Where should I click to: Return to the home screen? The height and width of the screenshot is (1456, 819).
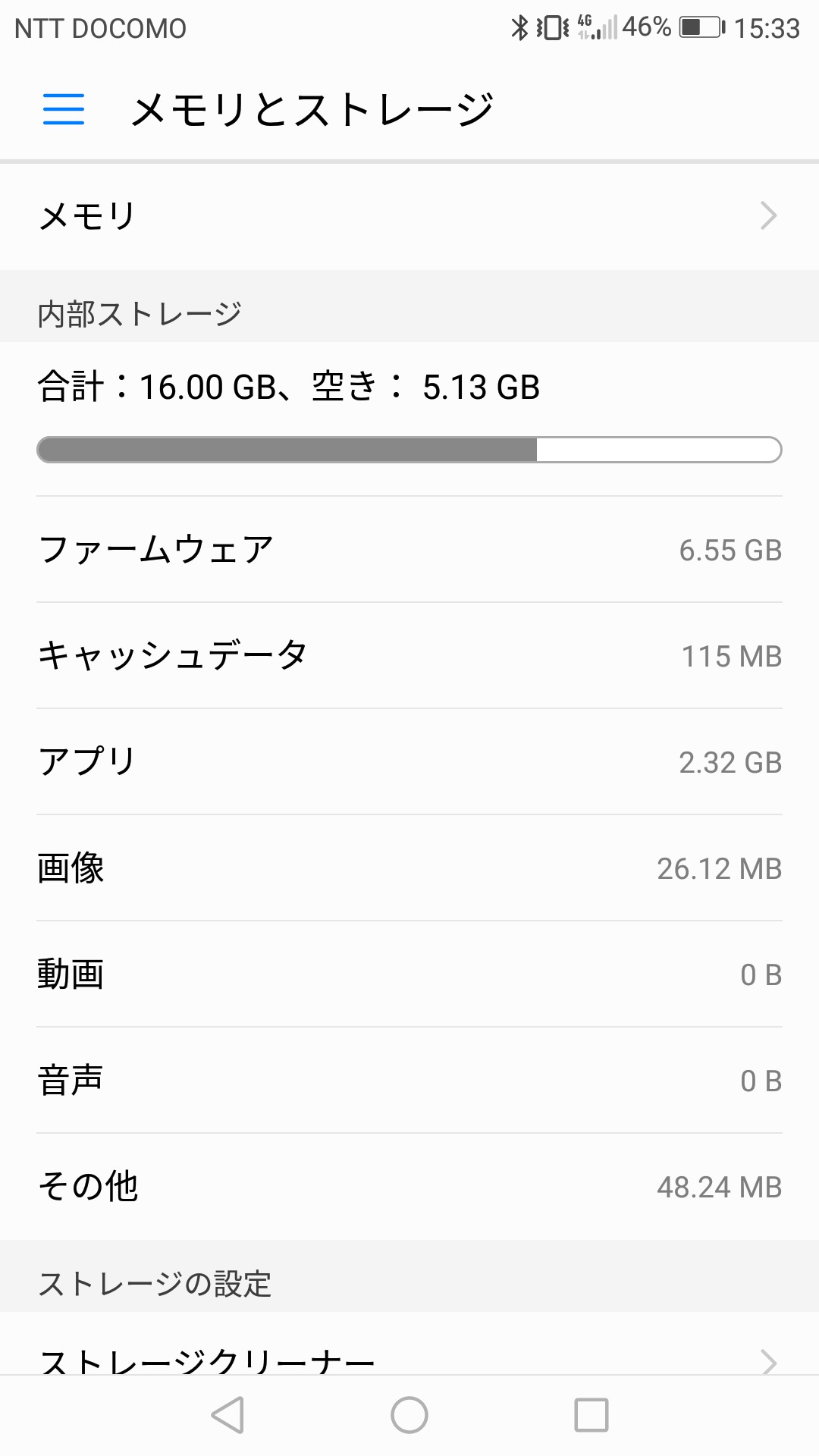pyautogui.click(x=409, y=1415)
